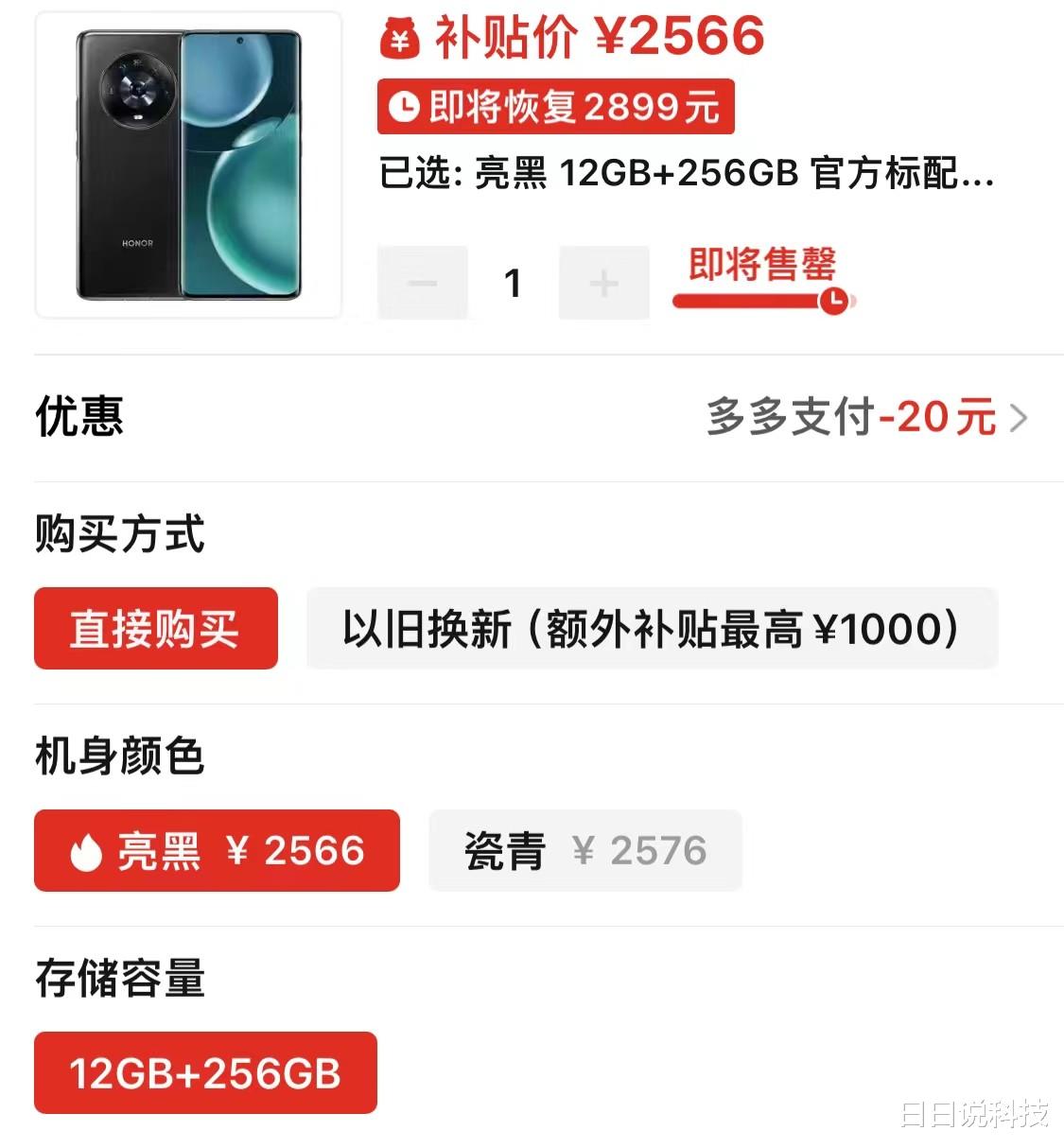Viewport: 1064px width, 1148px height.
Task: Select the 亮黑 color option
Action: point(217,851)
